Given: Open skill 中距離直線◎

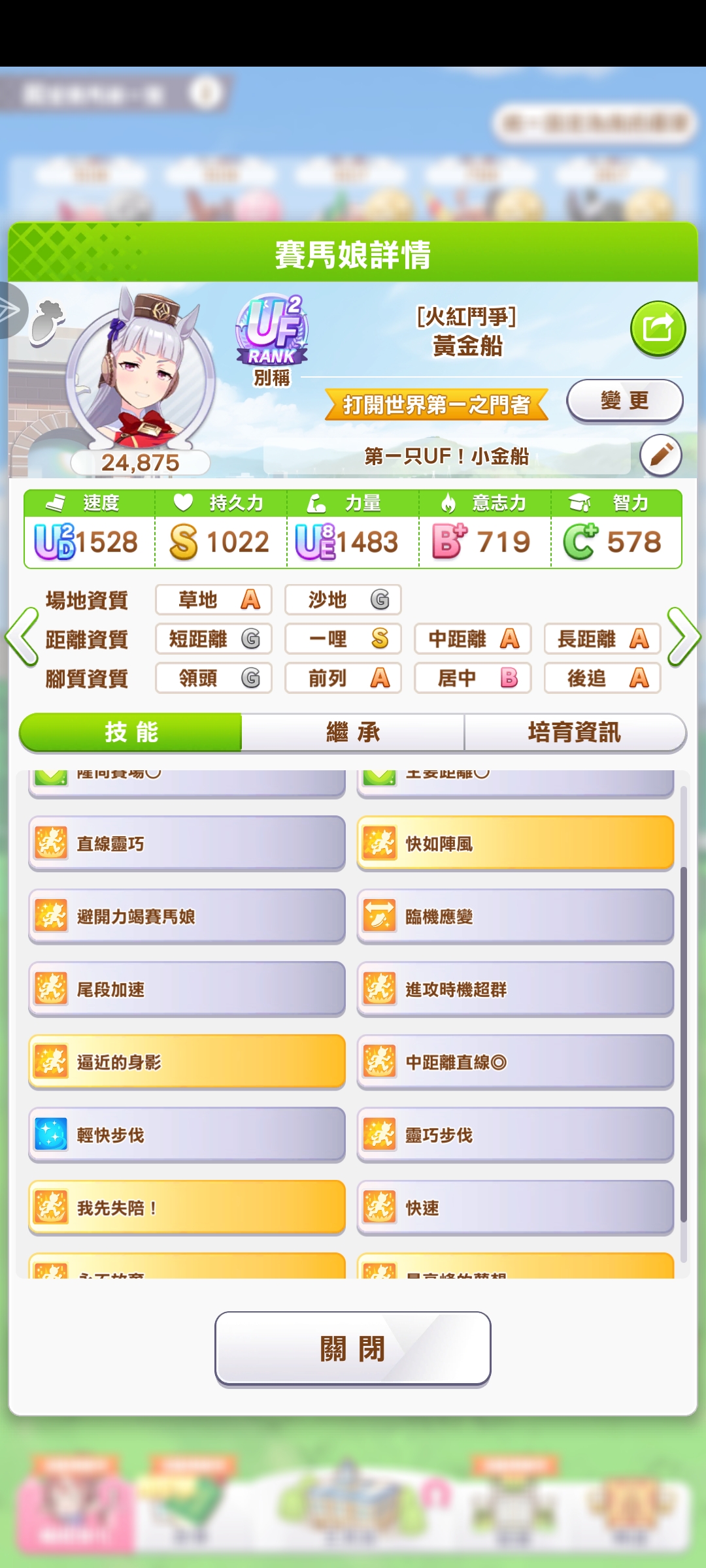Looking at the screenshot, I should [515, 1062].
